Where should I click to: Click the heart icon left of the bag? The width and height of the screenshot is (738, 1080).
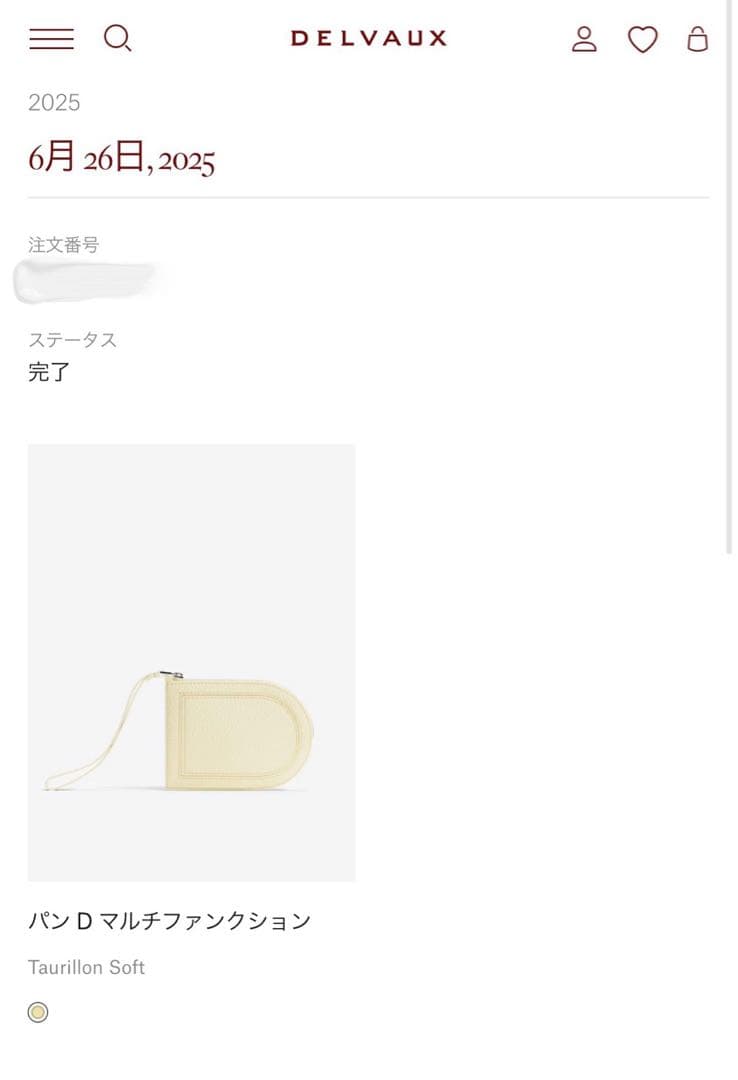tap(641, 40)
